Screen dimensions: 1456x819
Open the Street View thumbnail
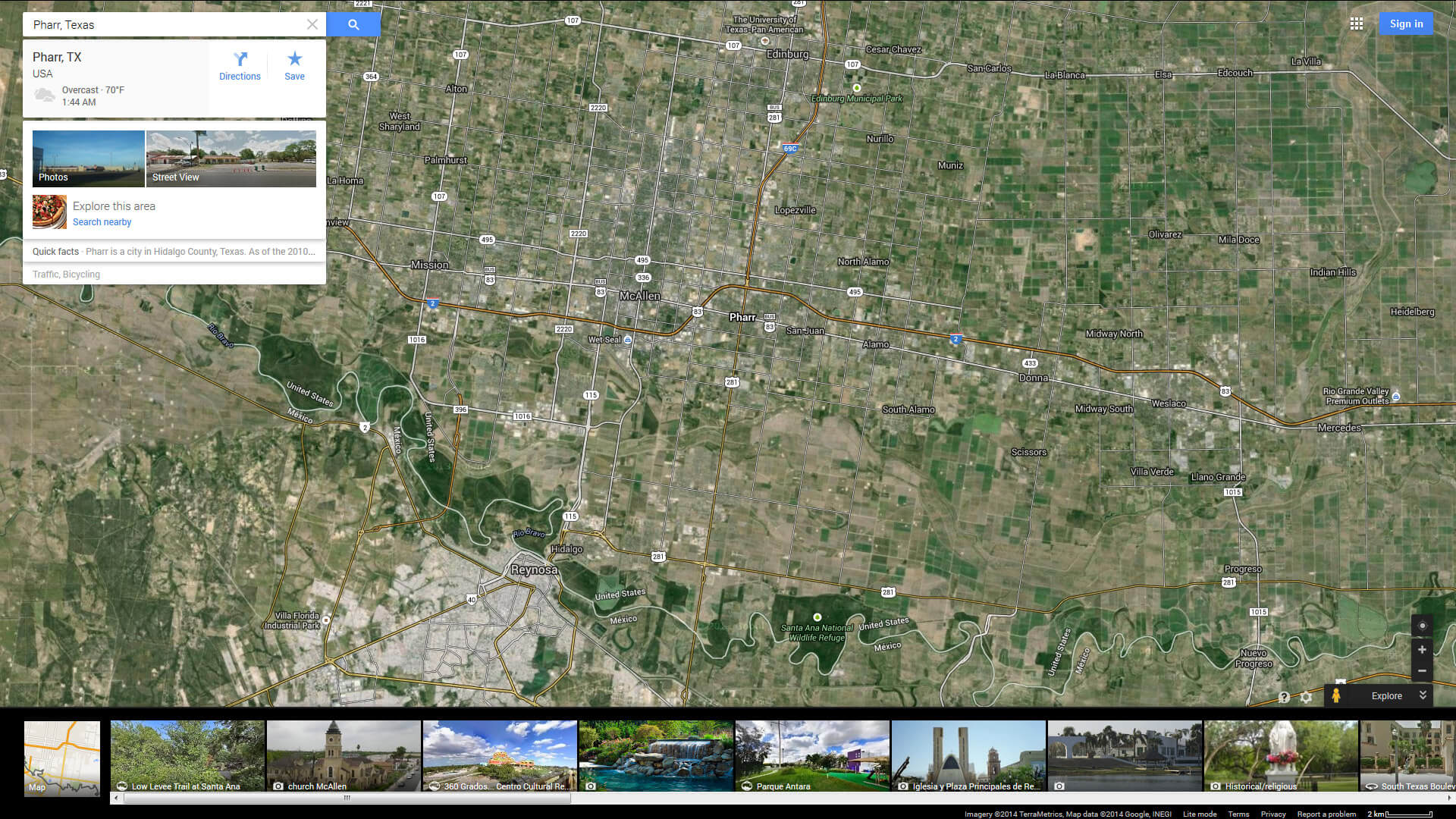[231, 158]
